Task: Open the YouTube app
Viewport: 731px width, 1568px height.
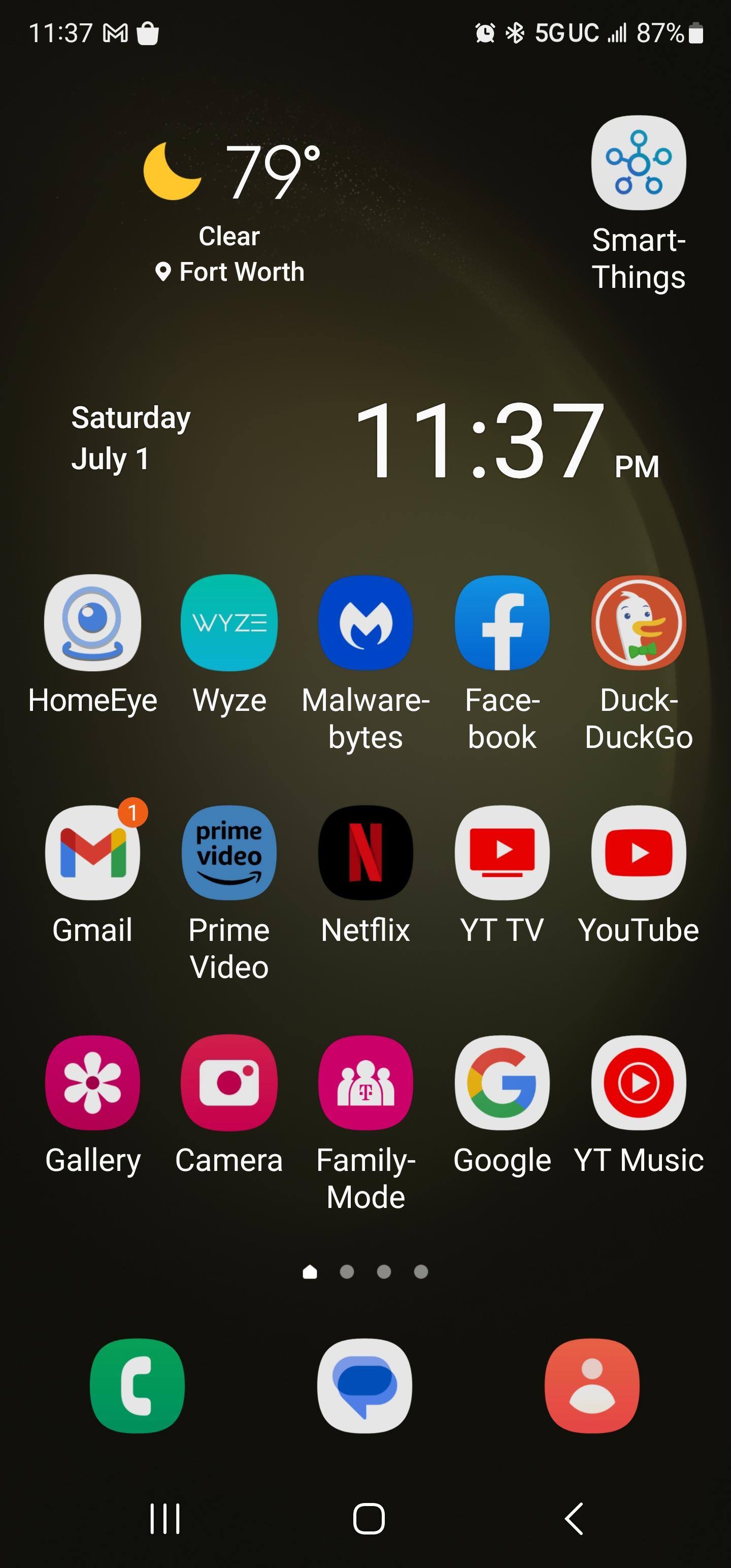Action: tap(639, 853)
